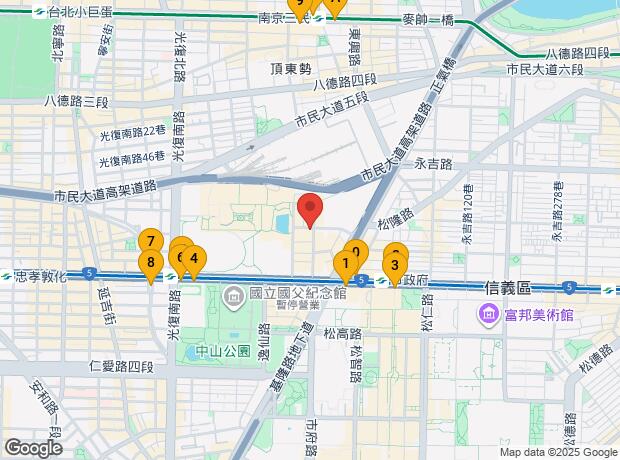Tap map marker number 1

(345, 265)
